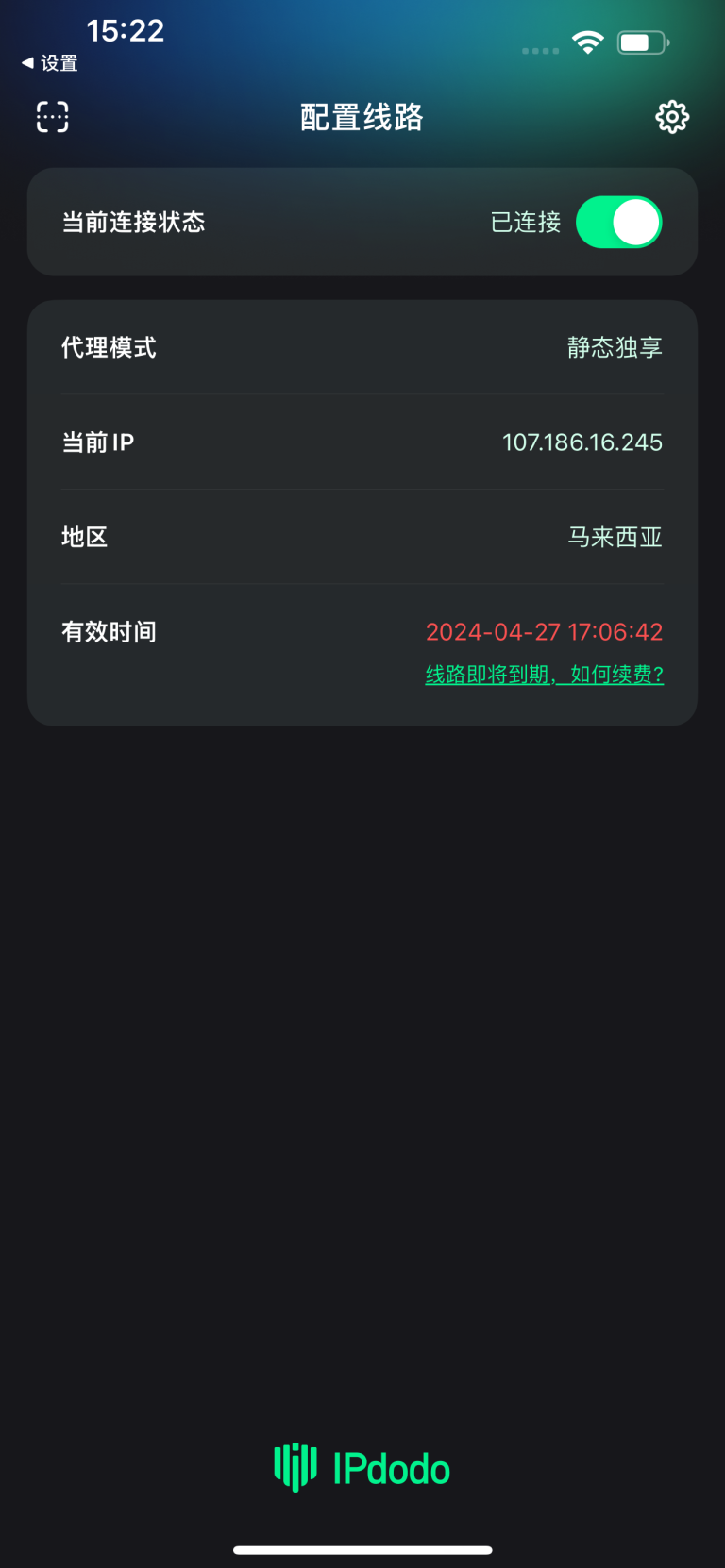Tap the current IP address 107.186.16.245

[582, 442]
